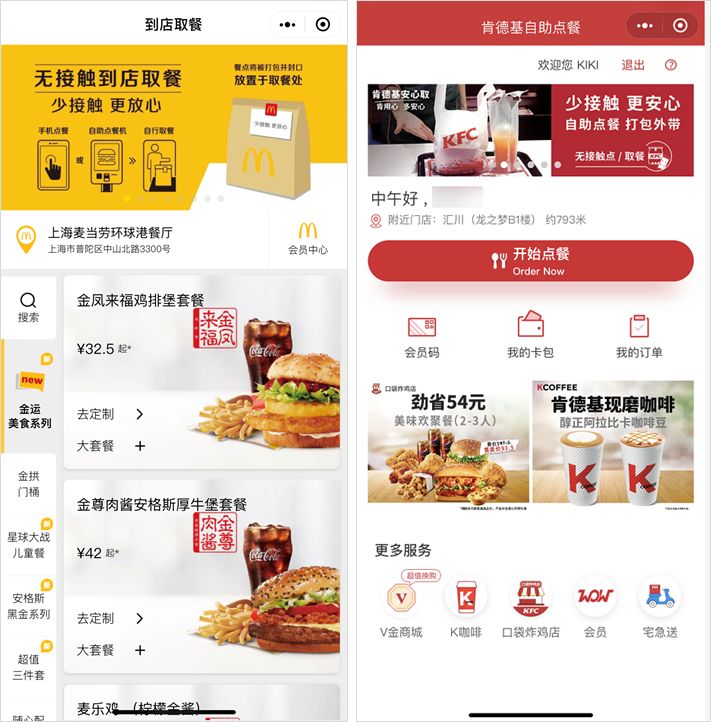Tap the 开始点餐 Order Now button
711x722 pixels.
530,261
